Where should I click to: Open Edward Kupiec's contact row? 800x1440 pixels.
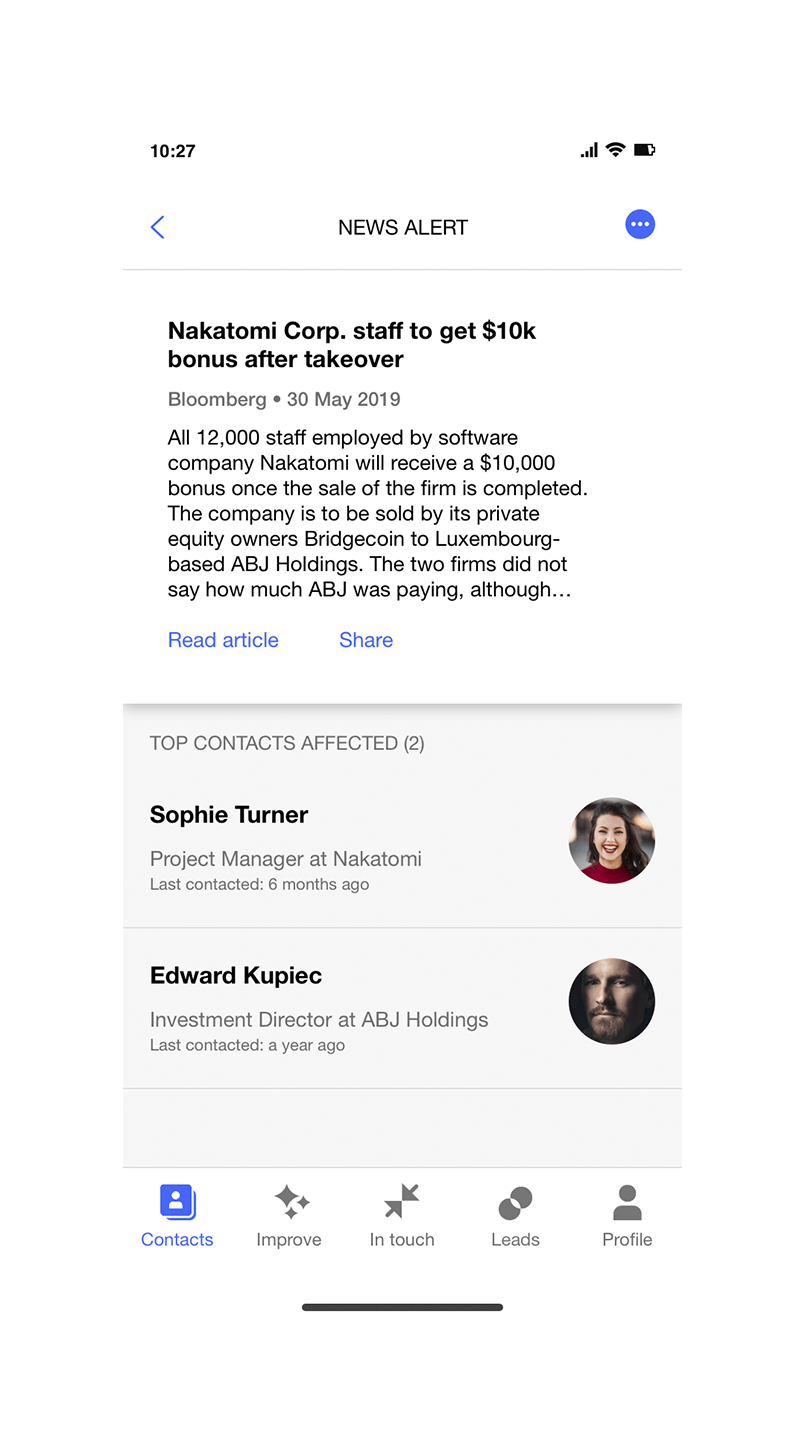click(x=400, y=1007)
